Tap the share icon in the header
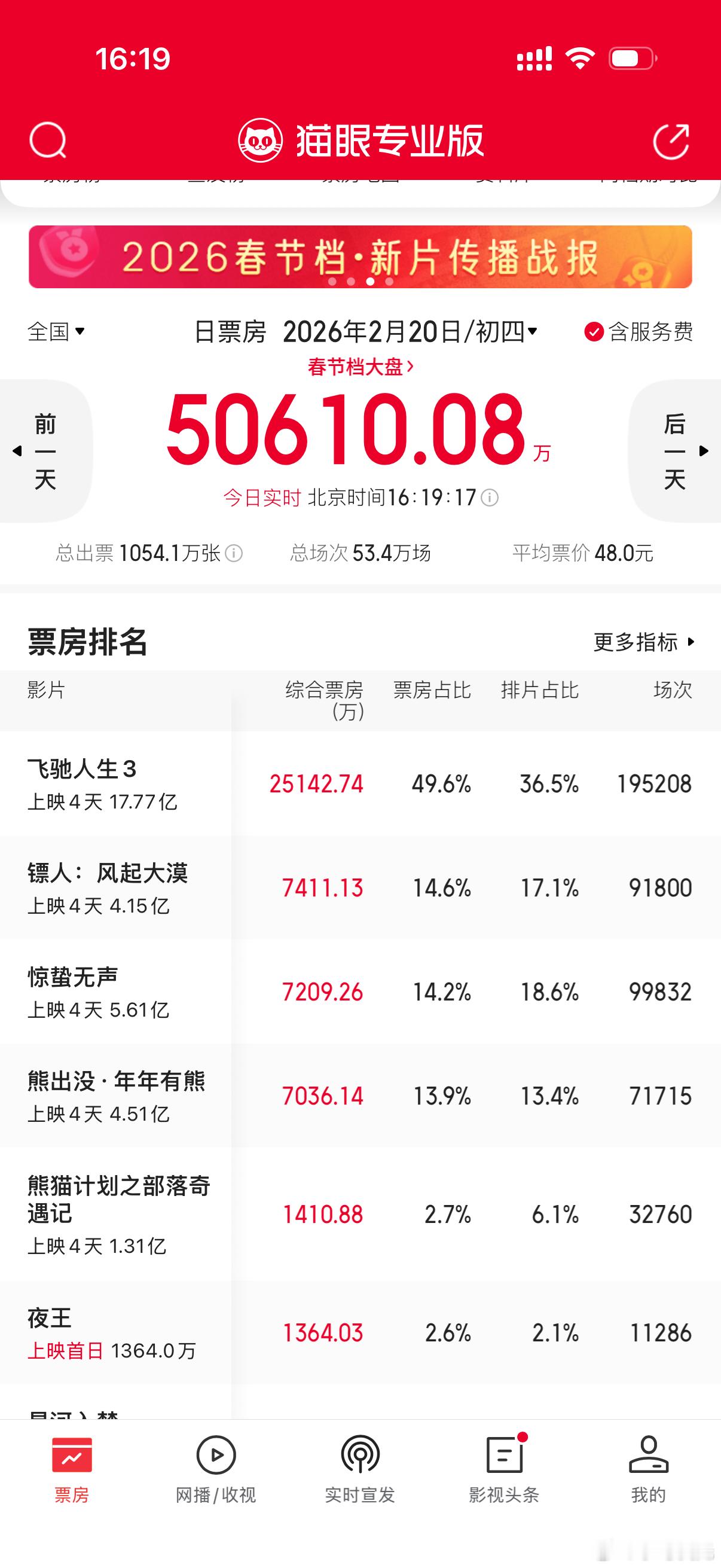The image size is (721, 1568). (x=671, y=141)
